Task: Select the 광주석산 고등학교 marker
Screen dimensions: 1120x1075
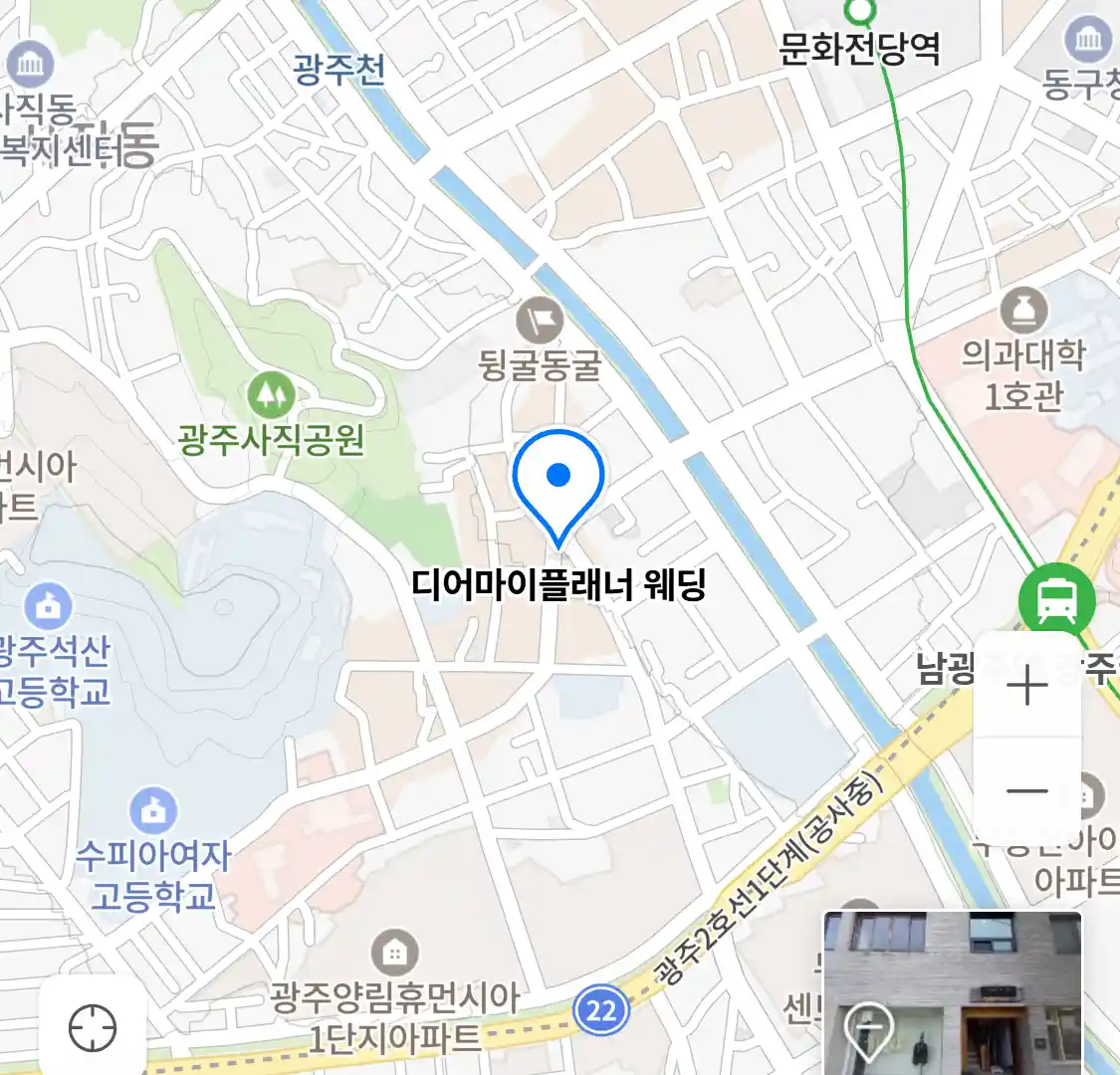Action: tap(47, 604)
